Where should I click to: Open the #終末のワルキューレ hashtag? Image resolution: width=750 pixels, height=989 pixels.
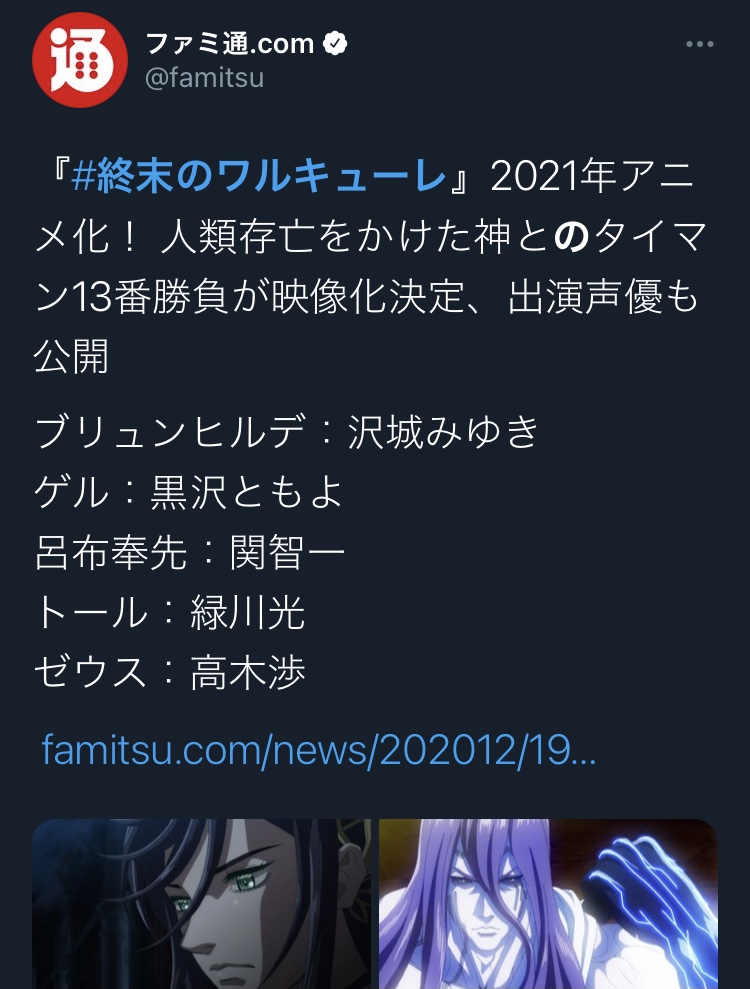(259, 175)
